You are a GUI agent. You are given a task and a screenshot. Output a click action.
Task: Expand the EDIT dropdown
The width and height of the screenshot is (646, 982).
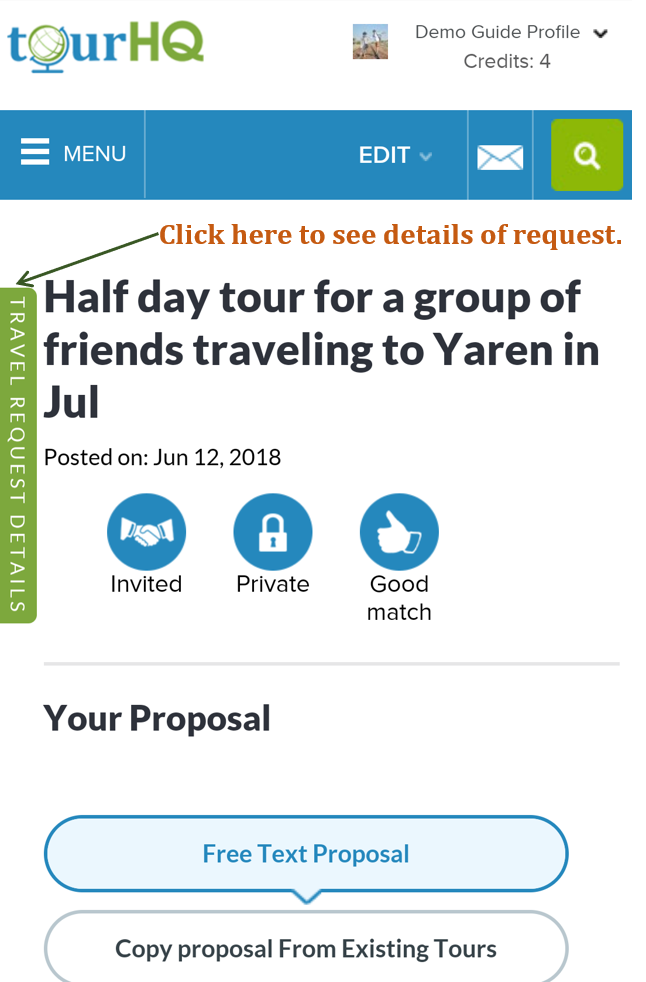point(395,155)
